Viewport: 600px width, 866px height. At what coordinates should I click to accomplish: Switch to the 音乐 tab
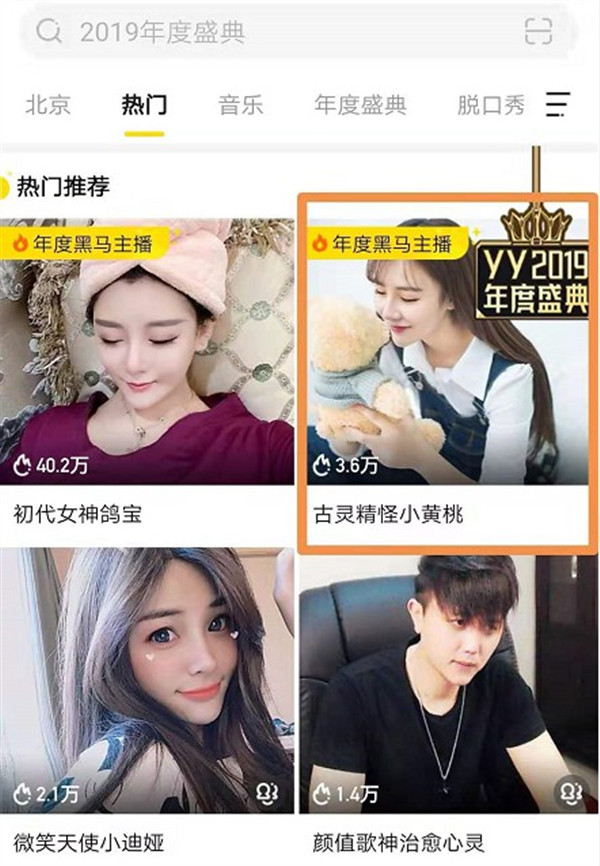pyautogui.click(x=241, y=105)
